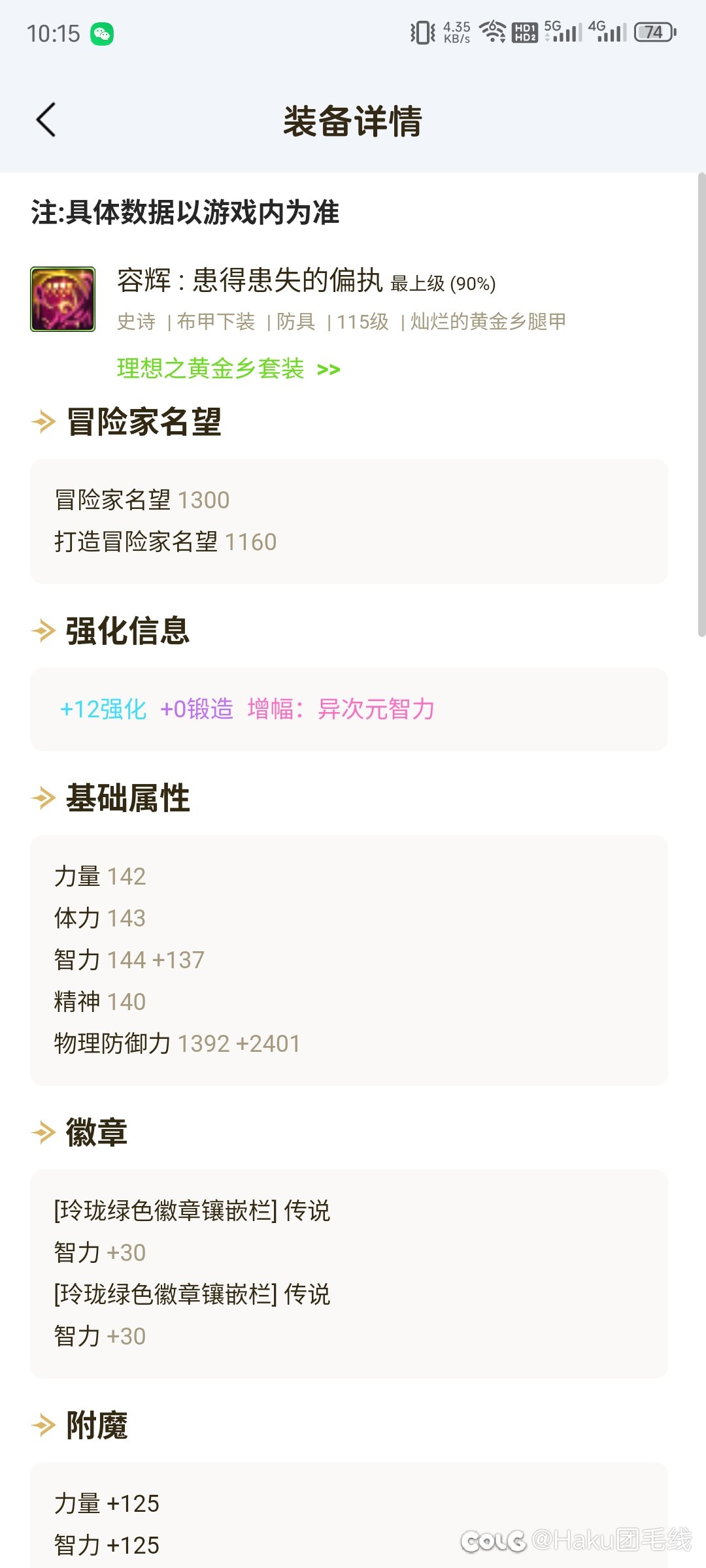Open the 理想之黄金乡套装 set link

(x=228, y=368)
